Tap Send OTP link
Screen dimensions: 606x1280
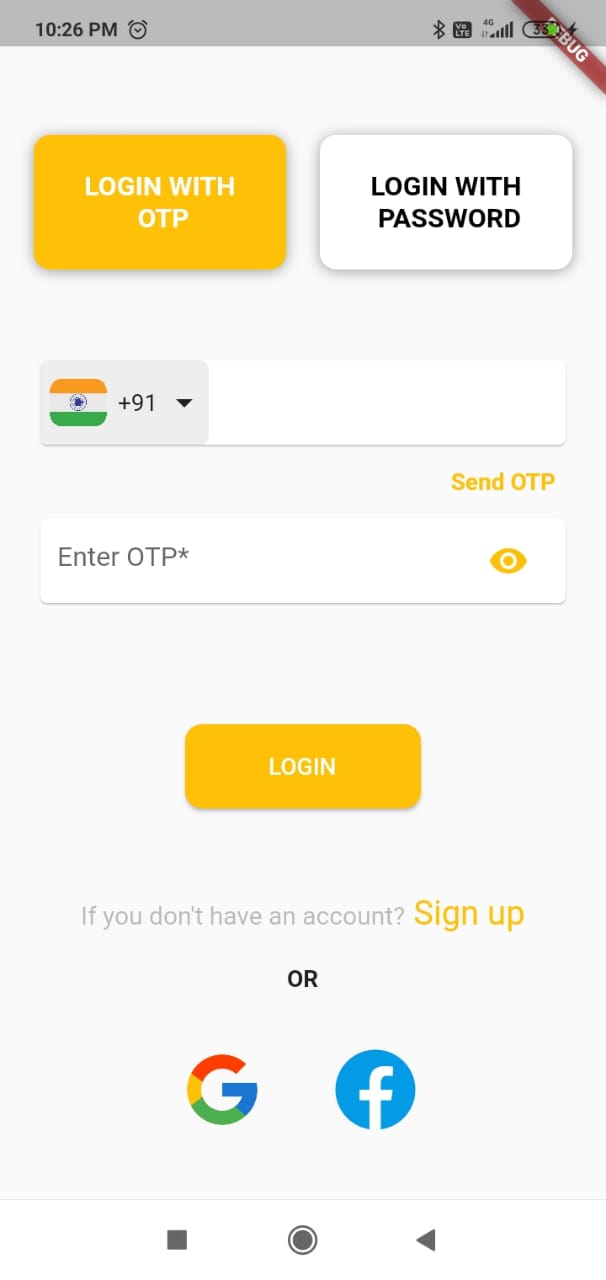tap(502, 482)
